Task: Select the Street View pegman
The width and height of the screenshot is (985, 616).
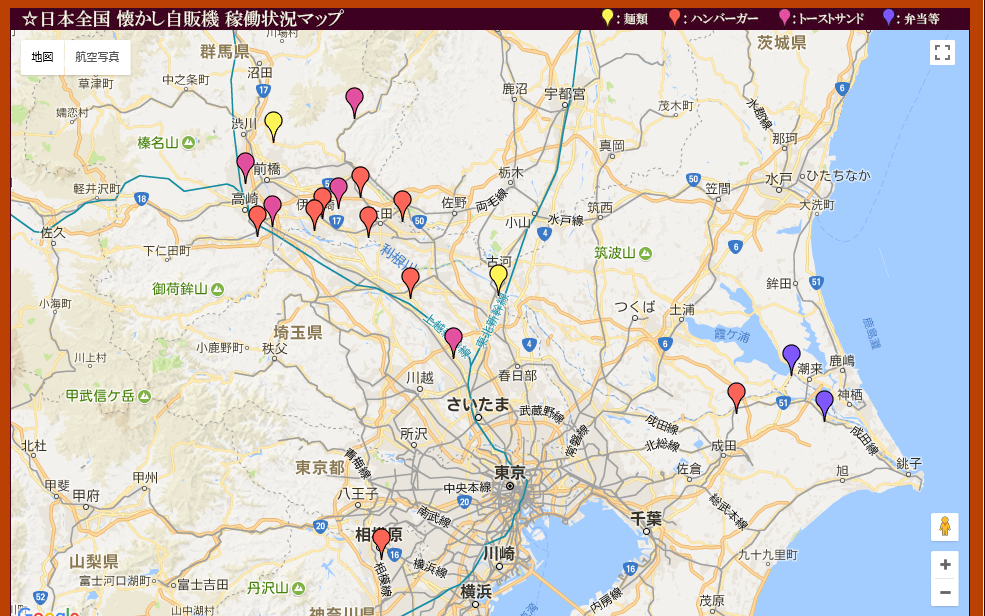Action: tap(944, 526)
